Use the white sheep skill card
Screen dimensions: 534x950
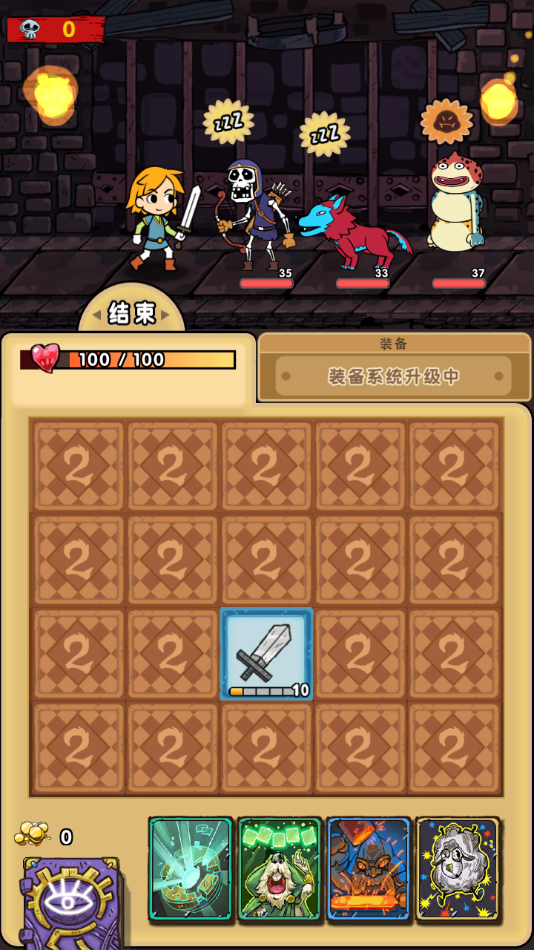point(458,870)
